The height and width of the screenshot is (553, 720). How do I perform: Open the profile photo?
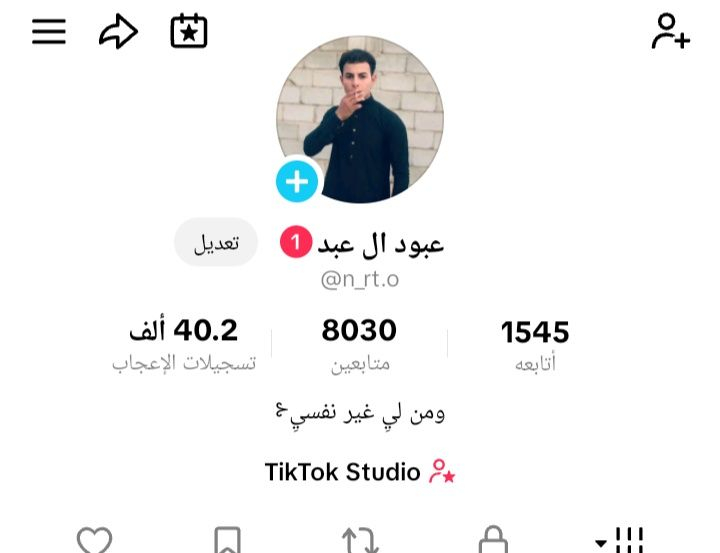[360, 118]
